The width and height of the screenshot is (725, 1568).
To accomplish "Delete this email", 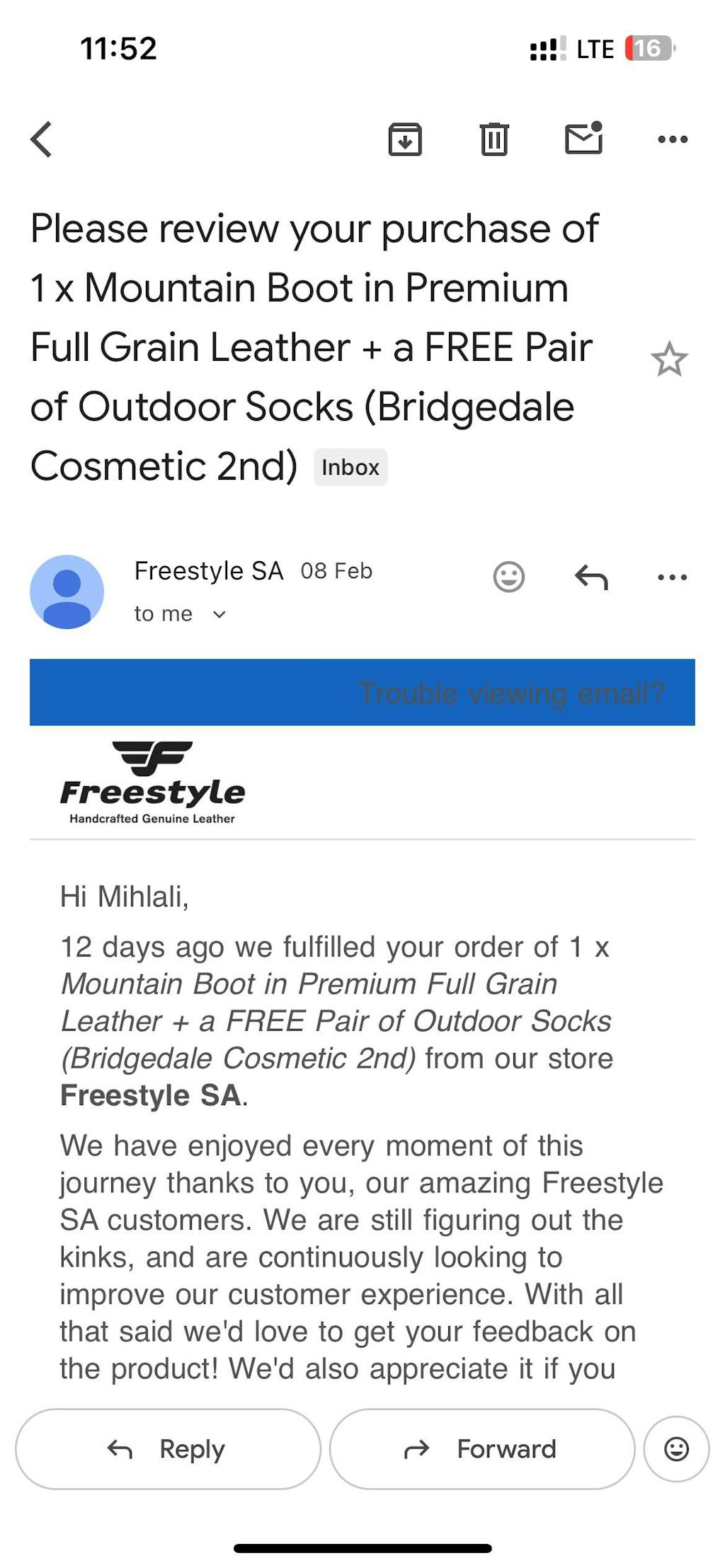I will [x=494, y=139].
